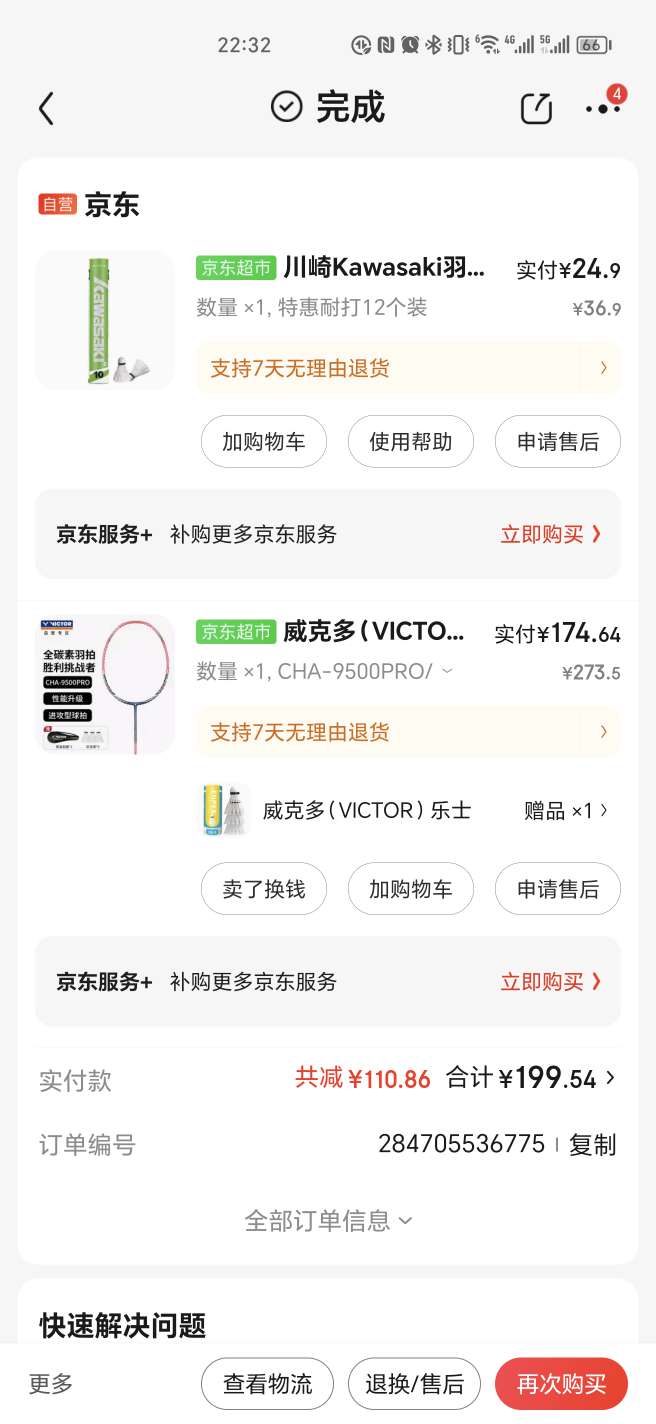Expand the CHA-9500PRO spec dropdown
The image size is (656, 1424).
coord(446,671)
